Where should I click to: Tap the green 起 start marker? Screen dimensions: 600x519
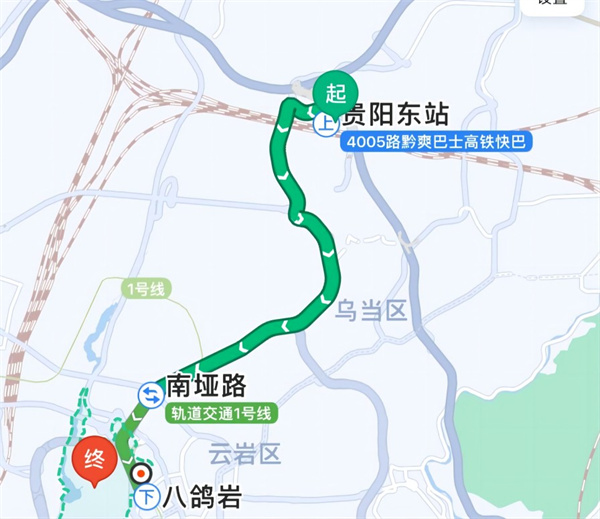[x=335, y=94]
